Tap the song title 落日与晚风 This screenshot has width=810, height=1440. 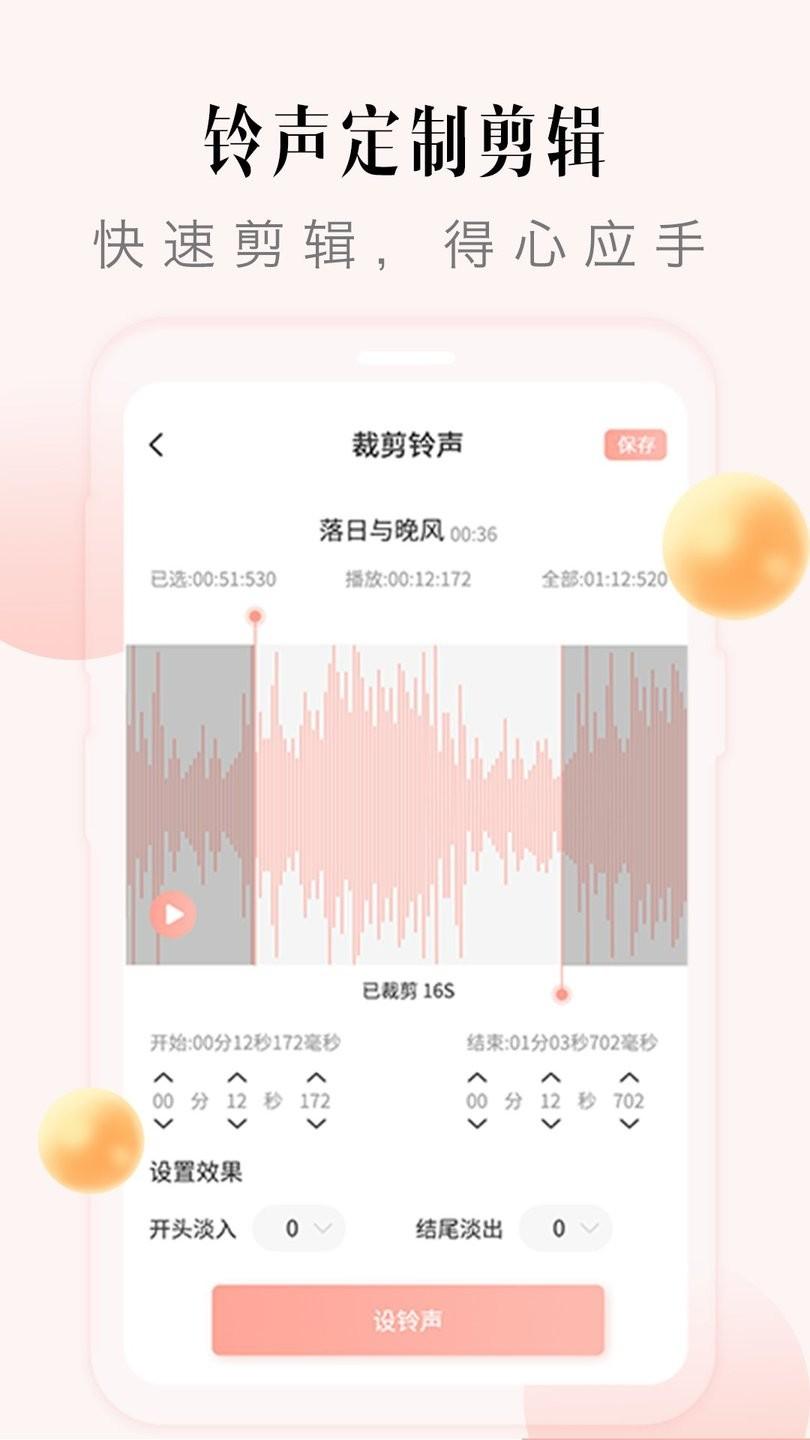[x=380, y=532]
